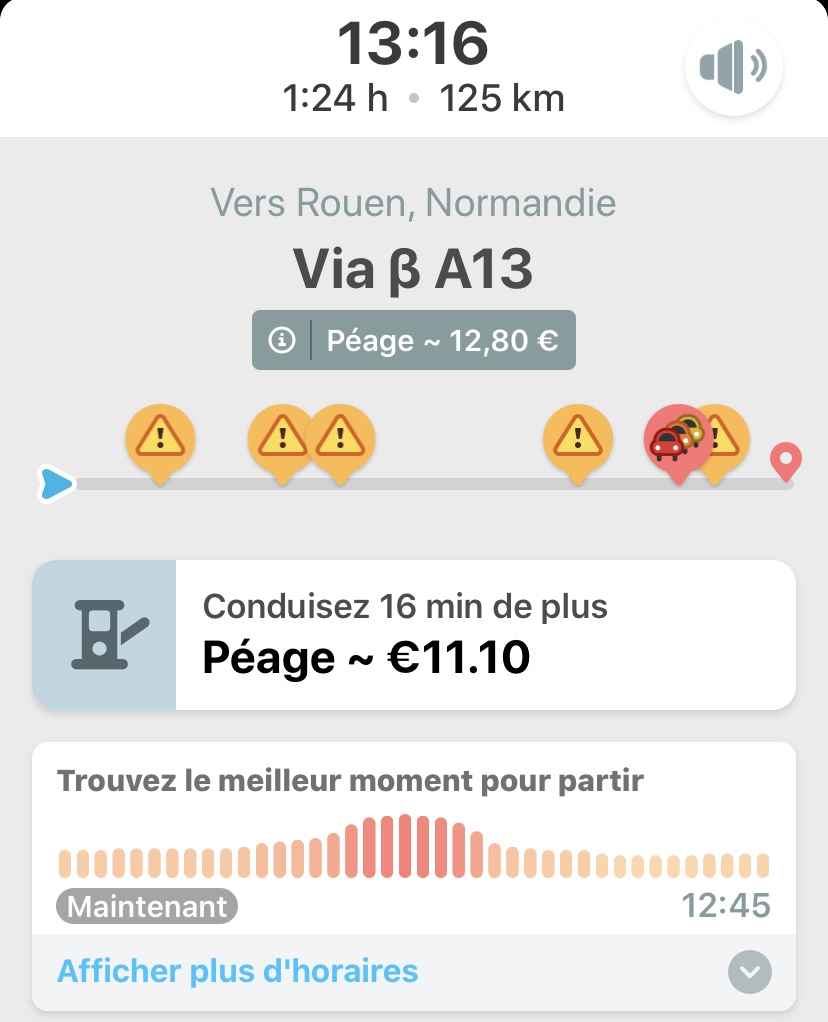
Task: Select the alternate route with Péage ~ €11.10
Action: (414, 635)
